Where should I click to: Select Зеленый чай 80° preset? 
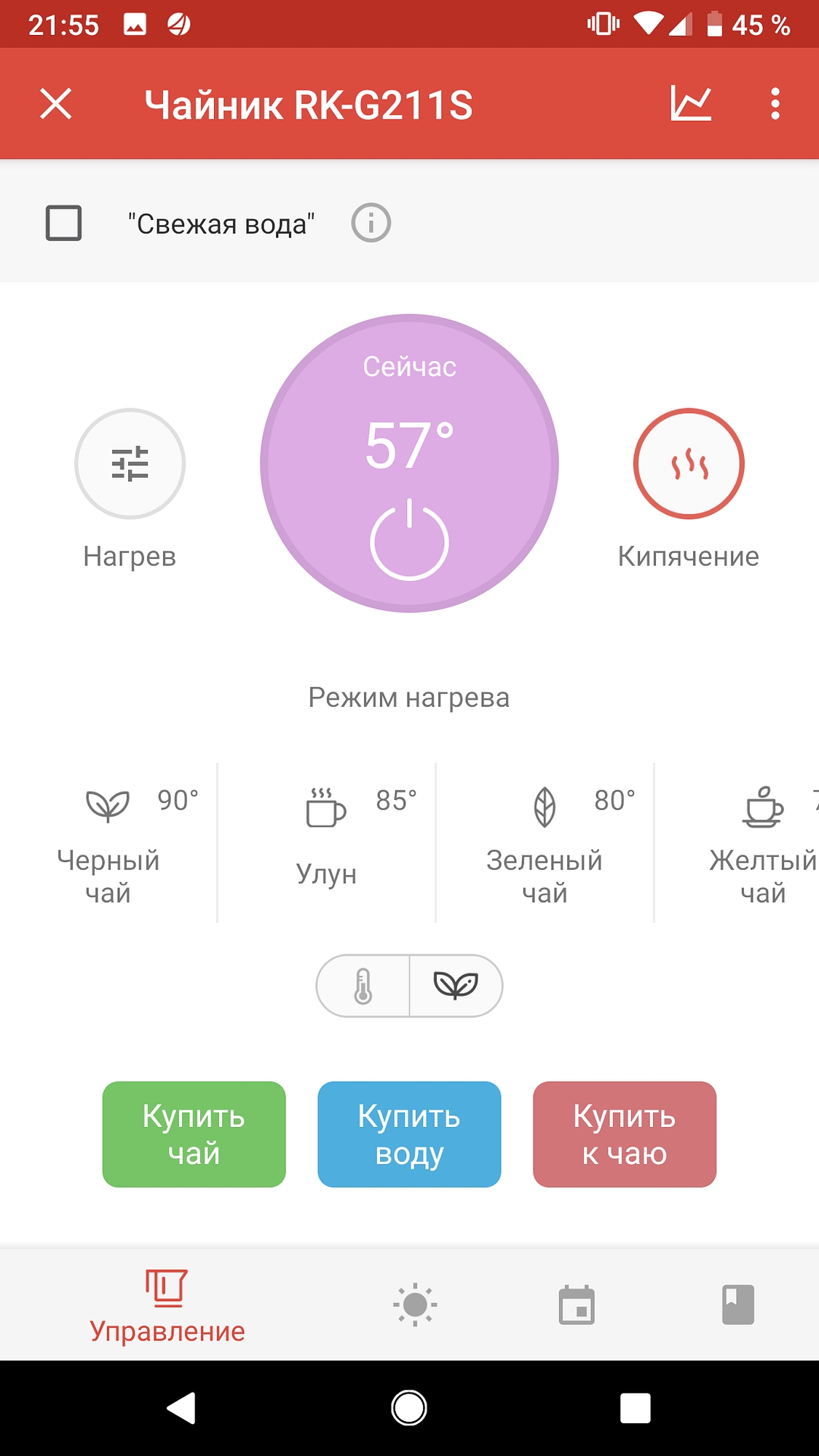(545, 843)
